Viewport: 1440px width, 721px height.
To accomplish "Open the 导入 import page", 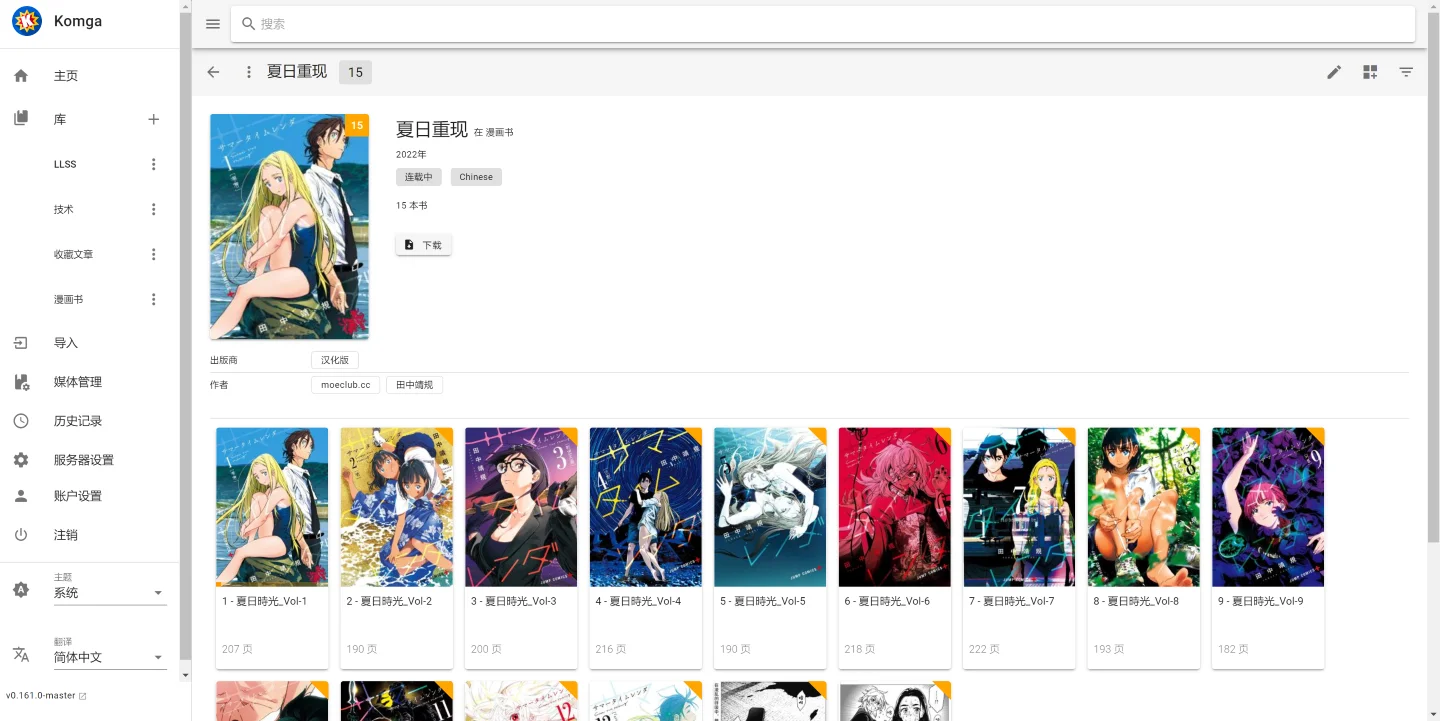I will tap(66, 343).
